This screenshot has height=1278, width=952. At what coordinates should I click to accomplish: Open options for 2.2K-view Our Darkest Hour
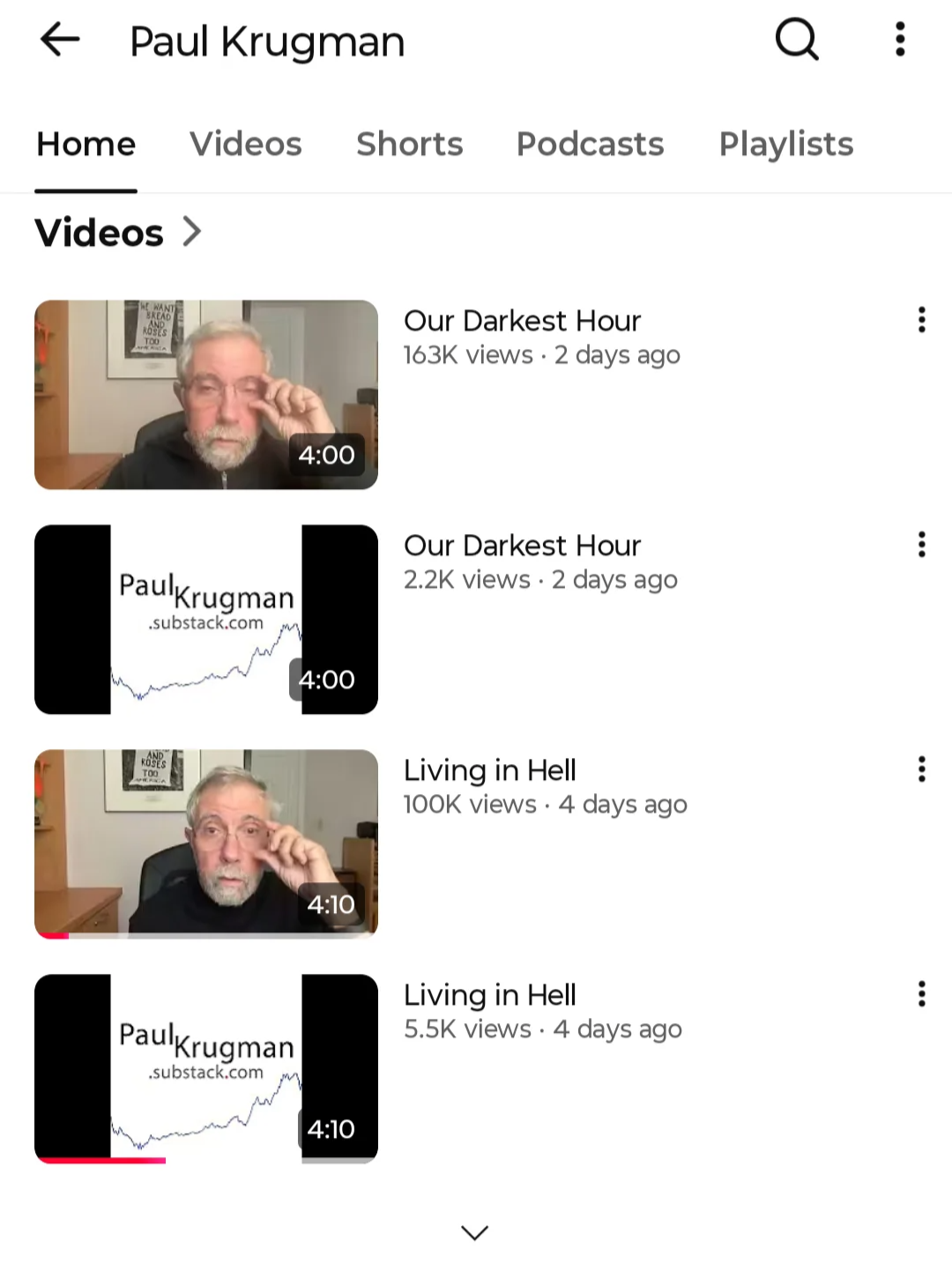click(922, 545)
